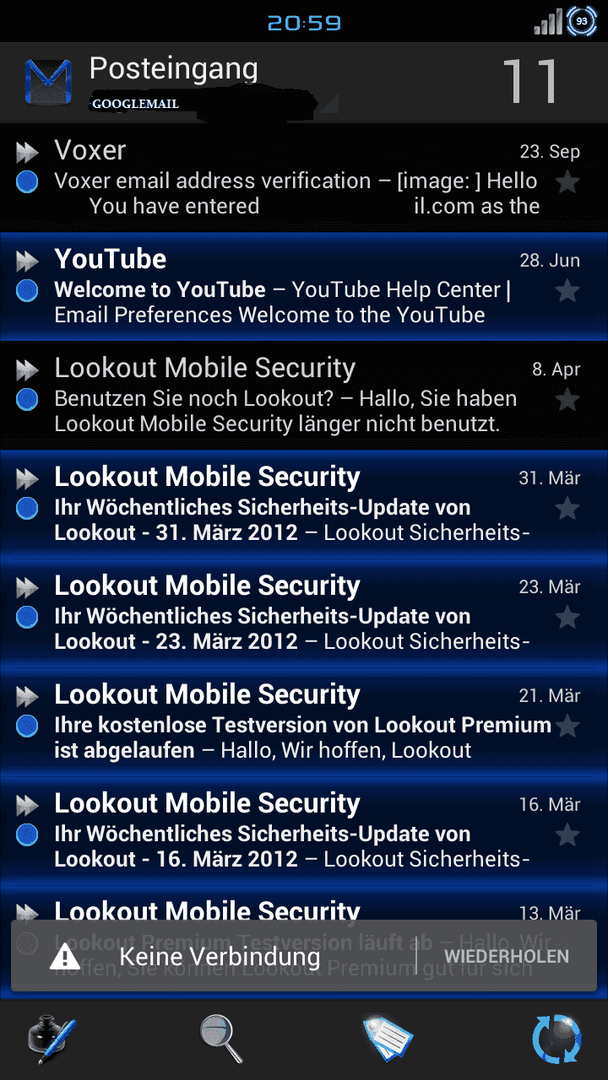Star the YouTube welcome email
The width and height of the screenshot is (608, 1080).
click(x=567, y=291)
